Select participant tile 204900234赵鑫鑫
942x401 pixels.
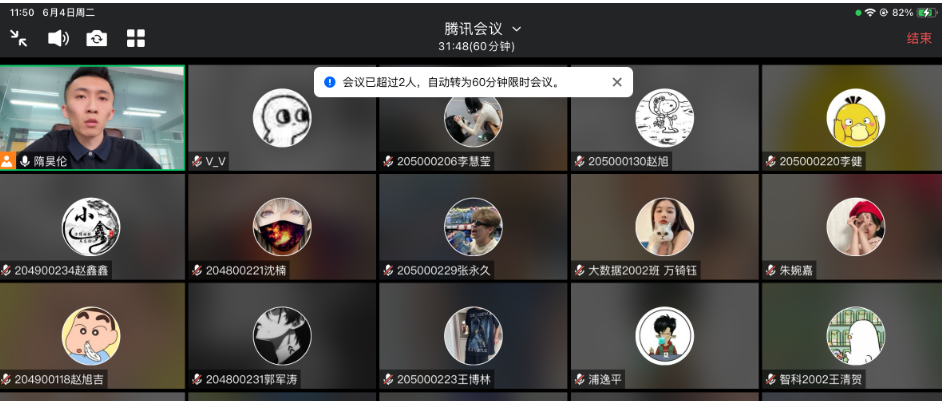(92, 227)
